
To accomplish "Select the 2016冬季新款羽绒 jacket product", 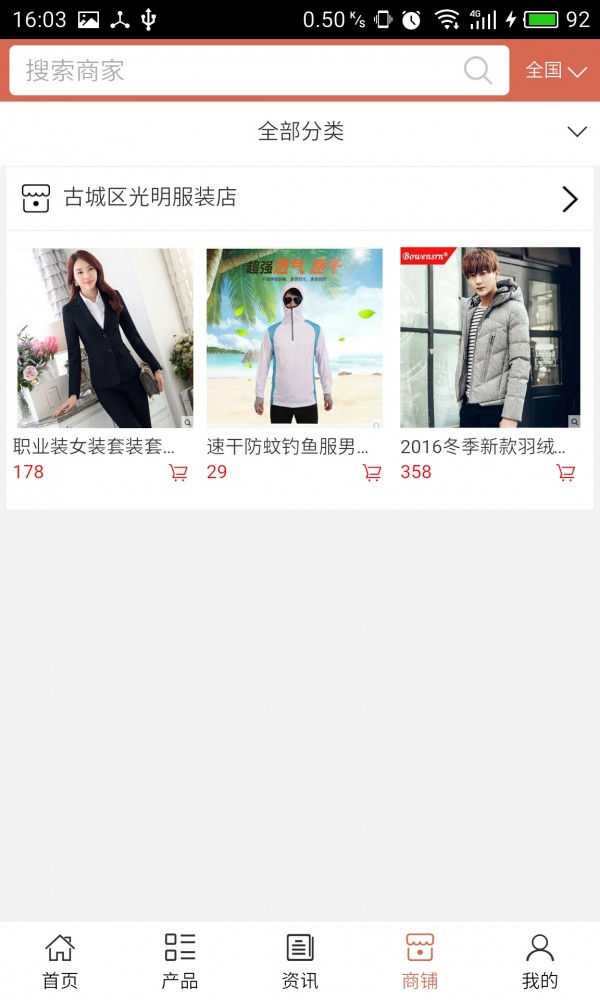I will click(490, 338).
